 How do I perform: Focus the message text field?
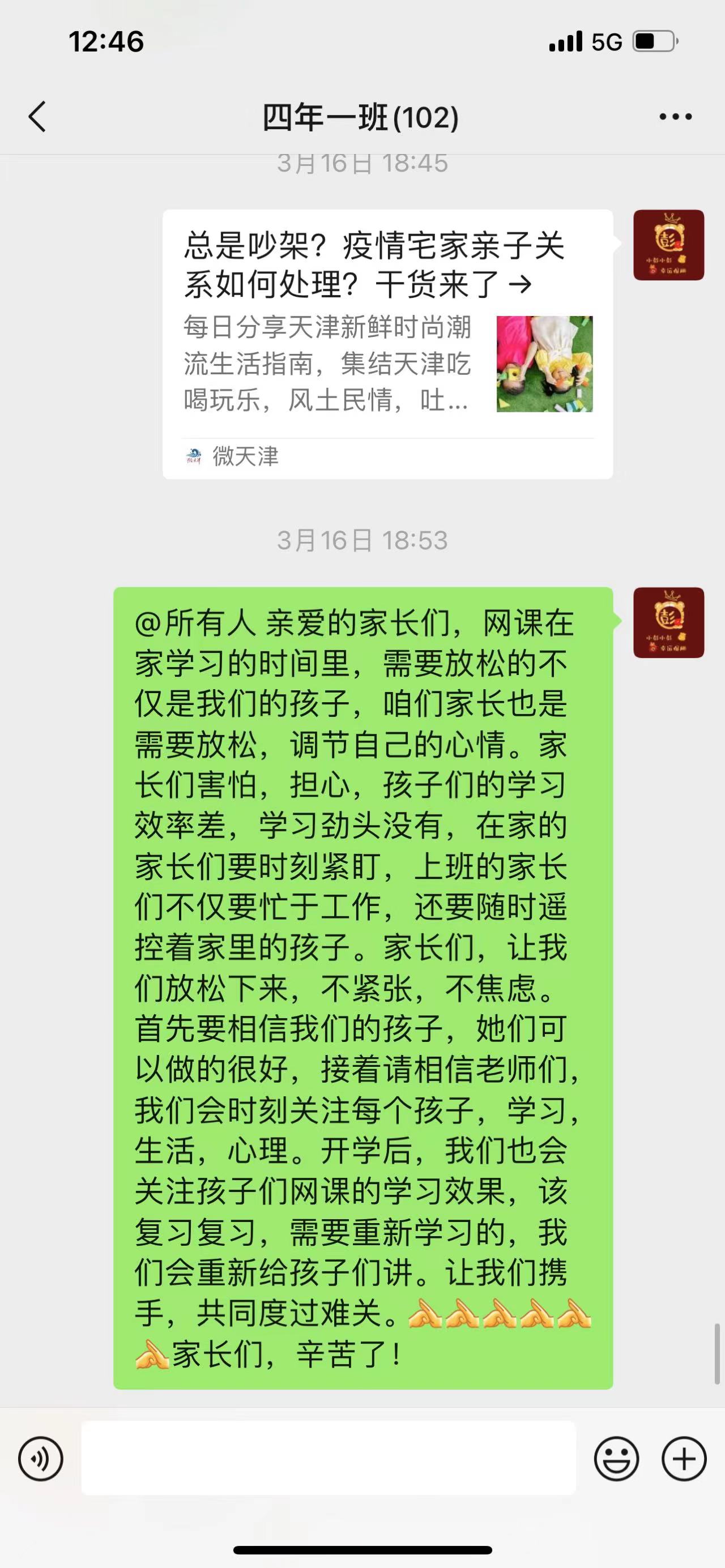click(329, 1459)
